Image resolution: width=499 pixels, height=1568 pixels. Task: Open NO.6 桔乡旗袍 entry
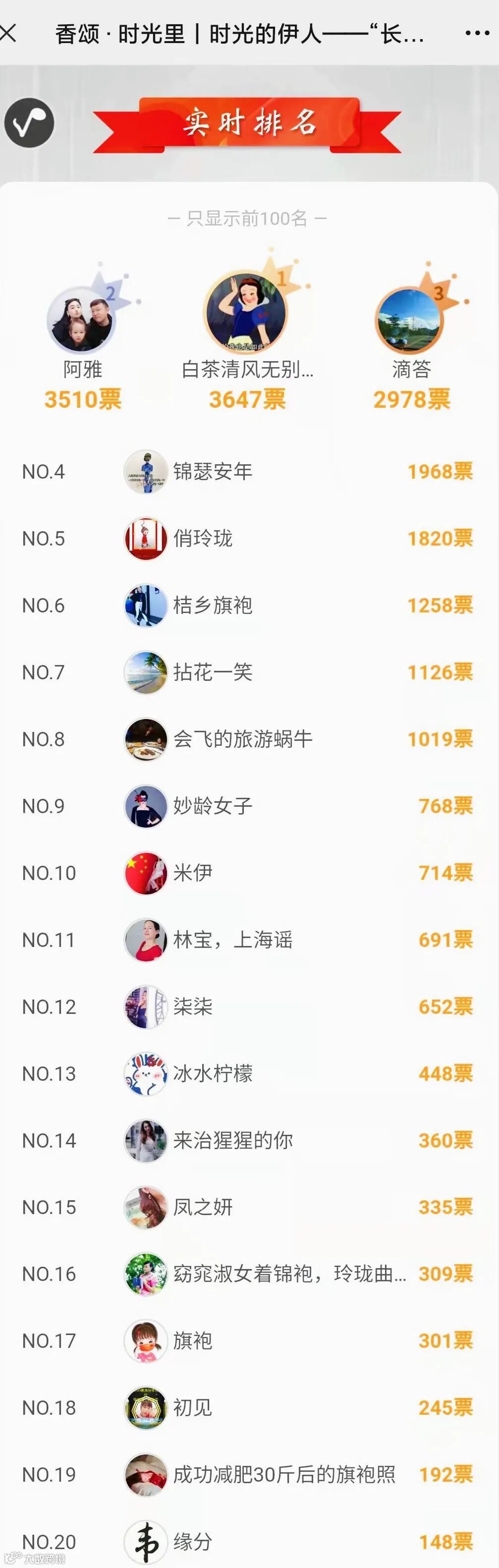point(250,606)
